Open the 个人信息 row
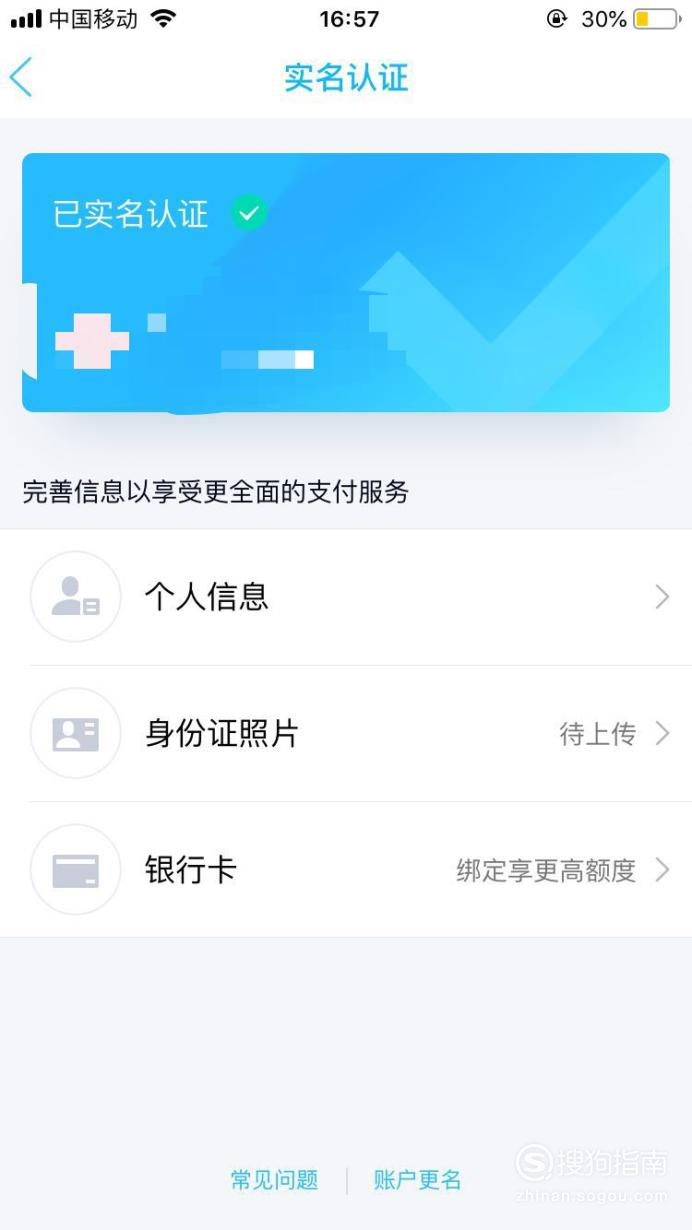Viewport: 692px width, 1230px height. [346, 597]
